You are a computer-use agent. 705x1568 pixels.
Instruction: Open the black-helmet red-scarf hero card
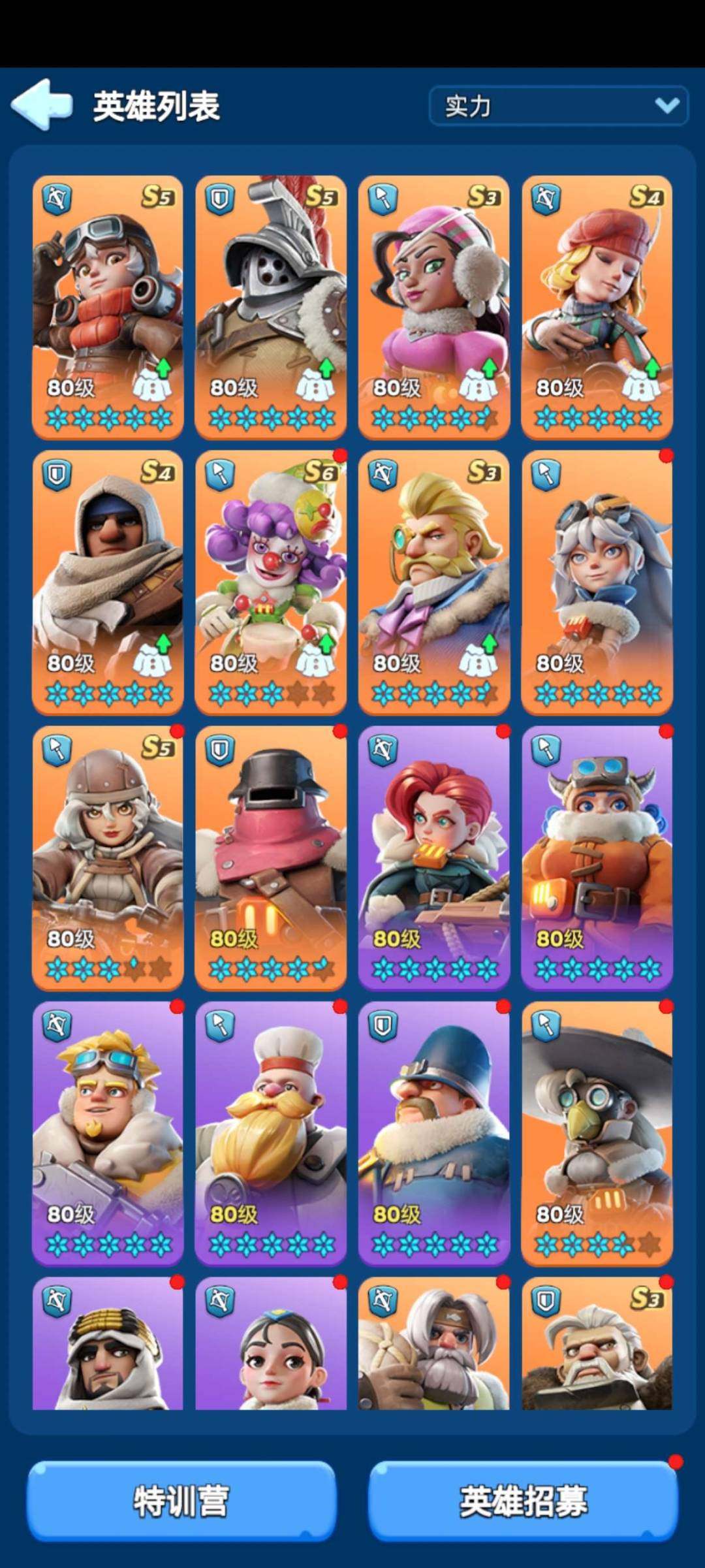point(271,857)
